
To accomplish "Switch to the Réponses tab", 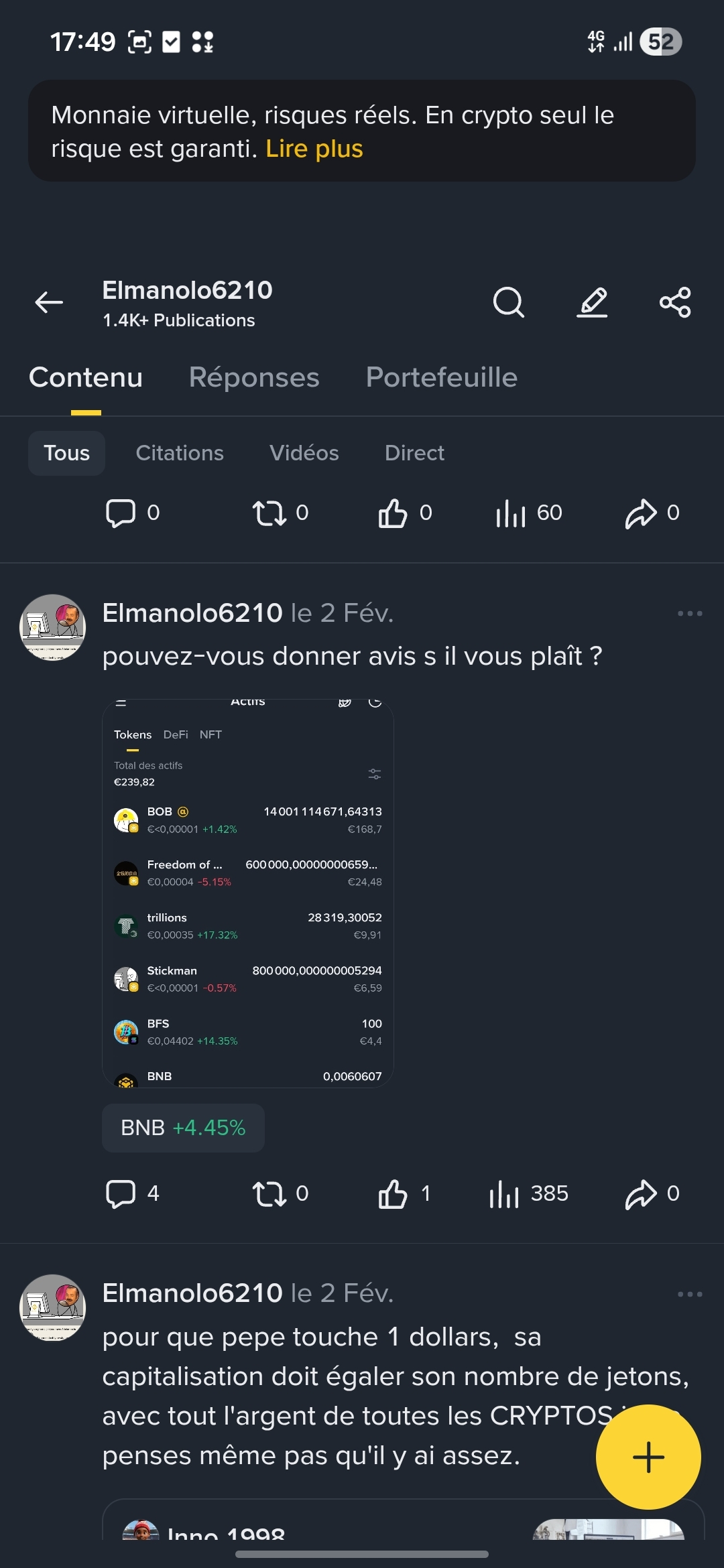I will coord(254,378).
